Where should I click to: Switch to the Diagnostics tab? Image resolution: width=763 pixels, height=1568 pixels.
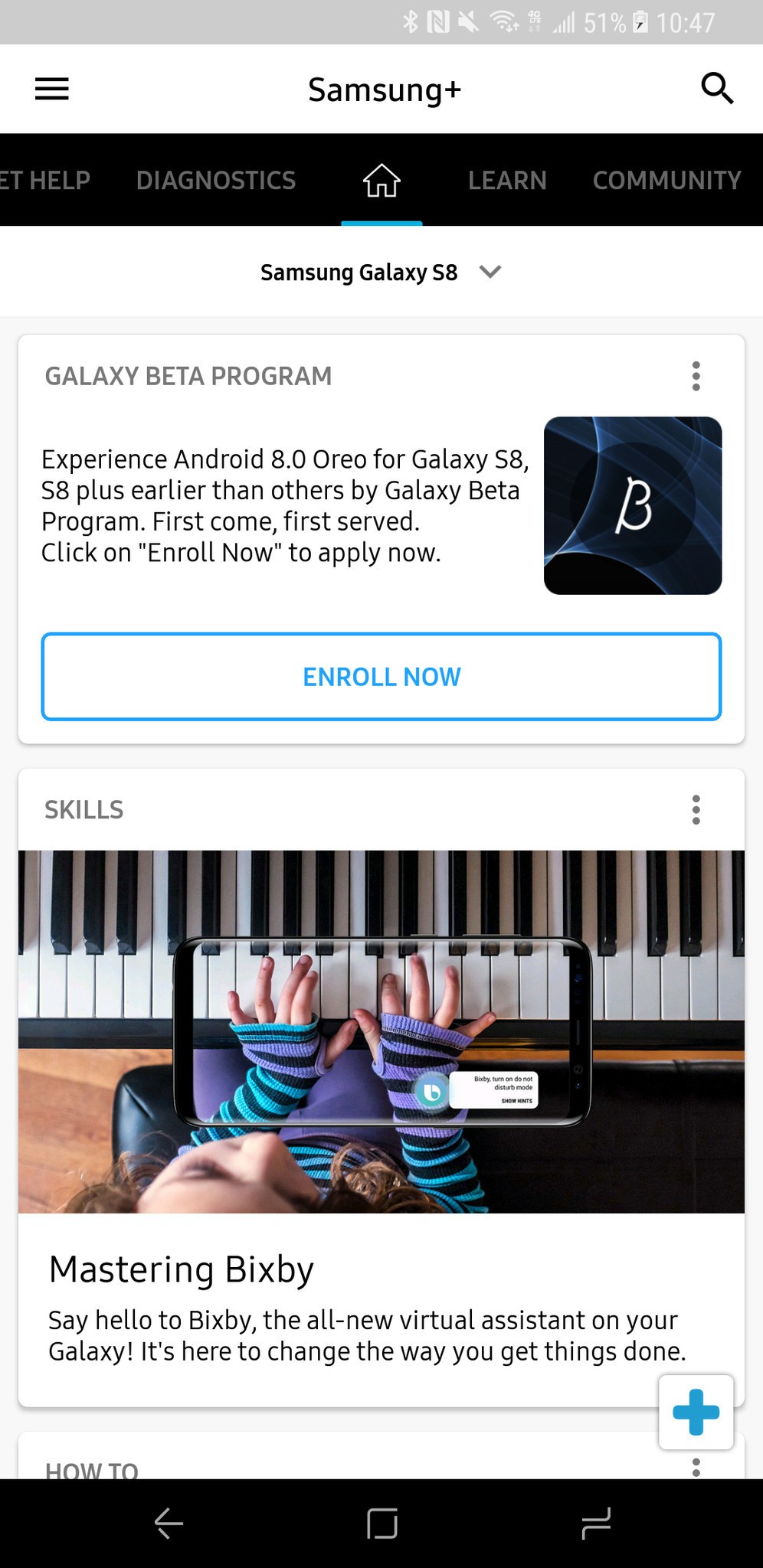[216, 181]
